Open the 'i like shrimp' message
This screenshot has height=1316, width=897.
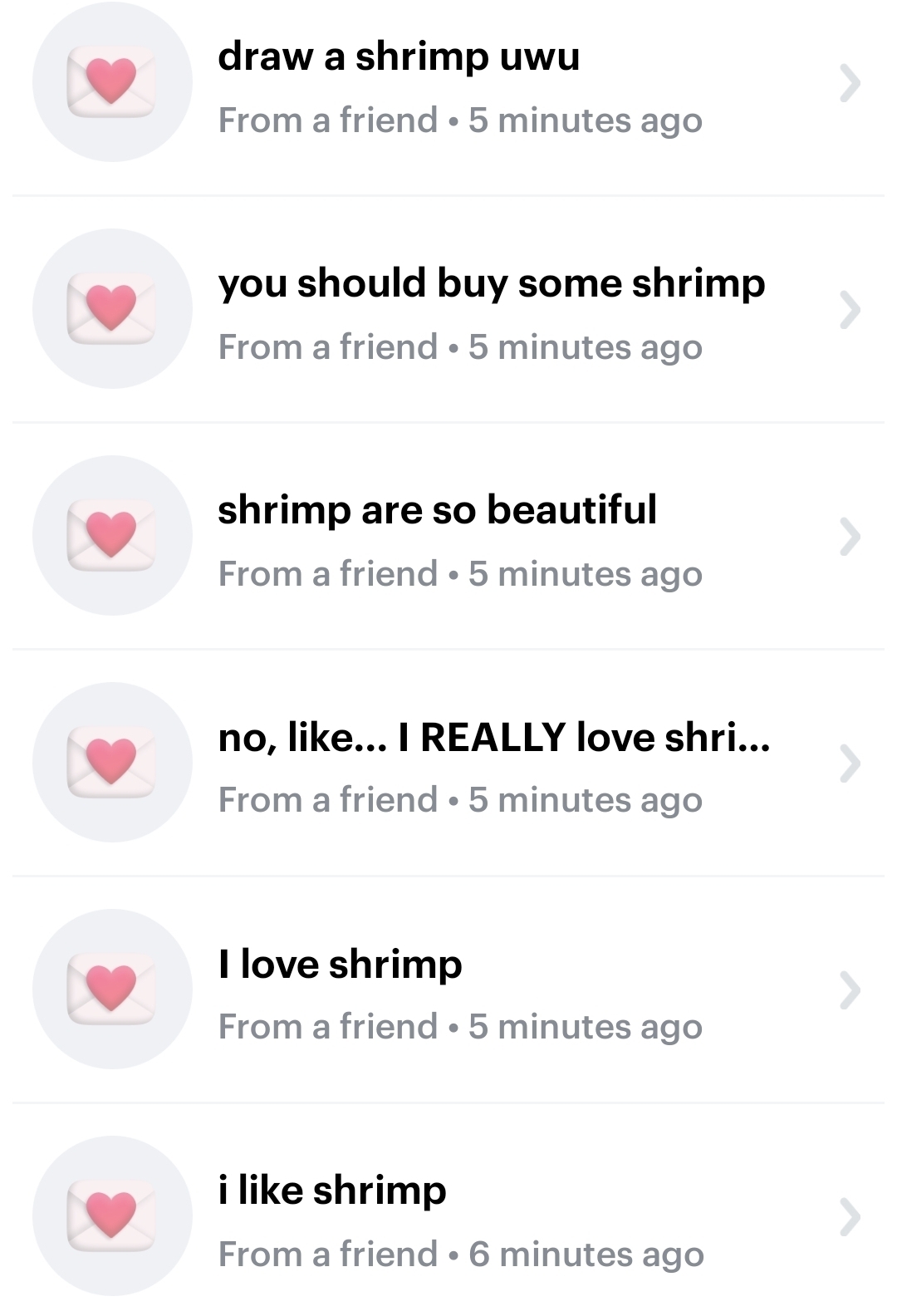point(448,1218)
